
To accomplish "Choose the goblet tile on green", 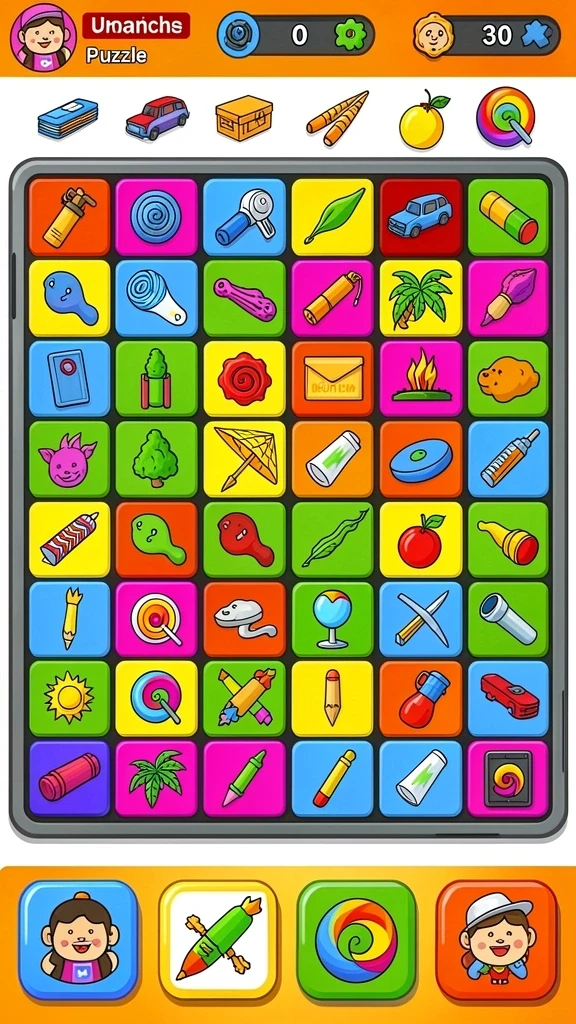I will point(333,620).
